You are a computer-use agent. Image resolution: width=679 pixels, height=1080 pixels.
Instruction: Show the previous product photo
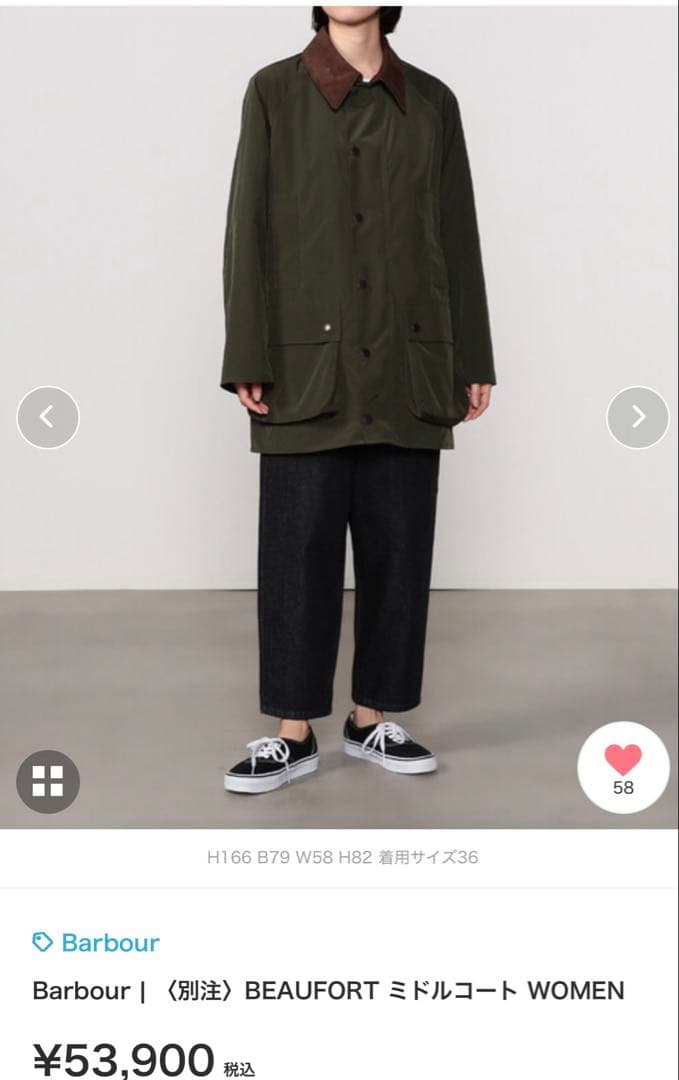(48, 417)
